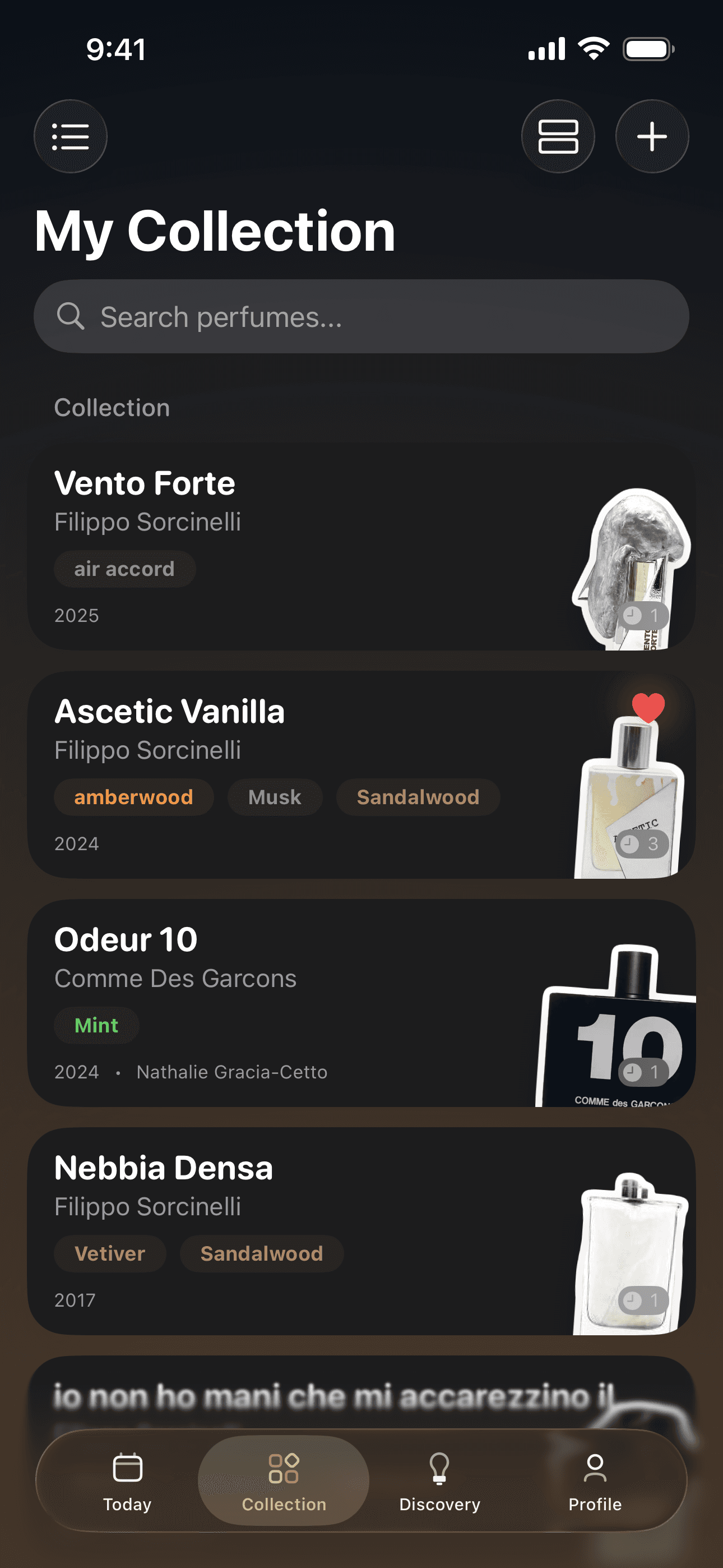Tap the plus icon to add a perfume
This screenshot has height=1568, width=723.
[651, 136]
